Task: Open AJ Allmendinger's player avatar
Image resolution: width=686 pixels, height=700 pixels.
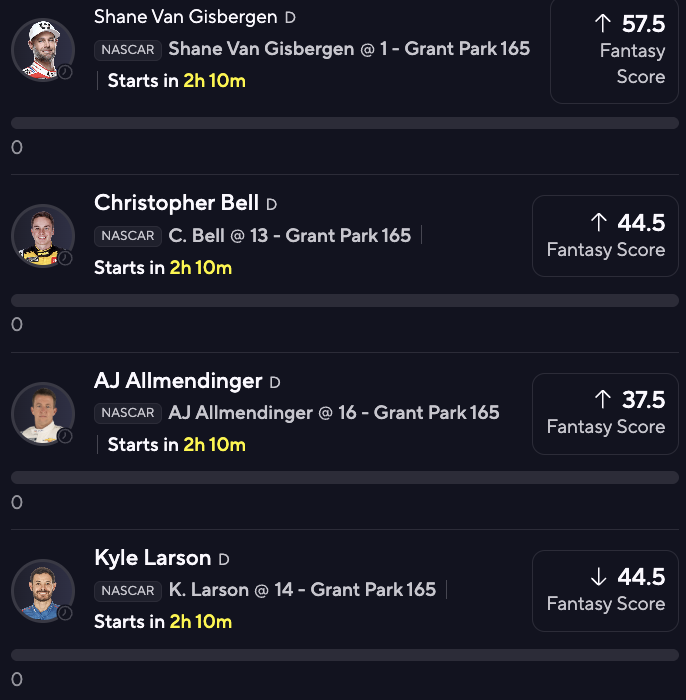Action: (43, 413)
